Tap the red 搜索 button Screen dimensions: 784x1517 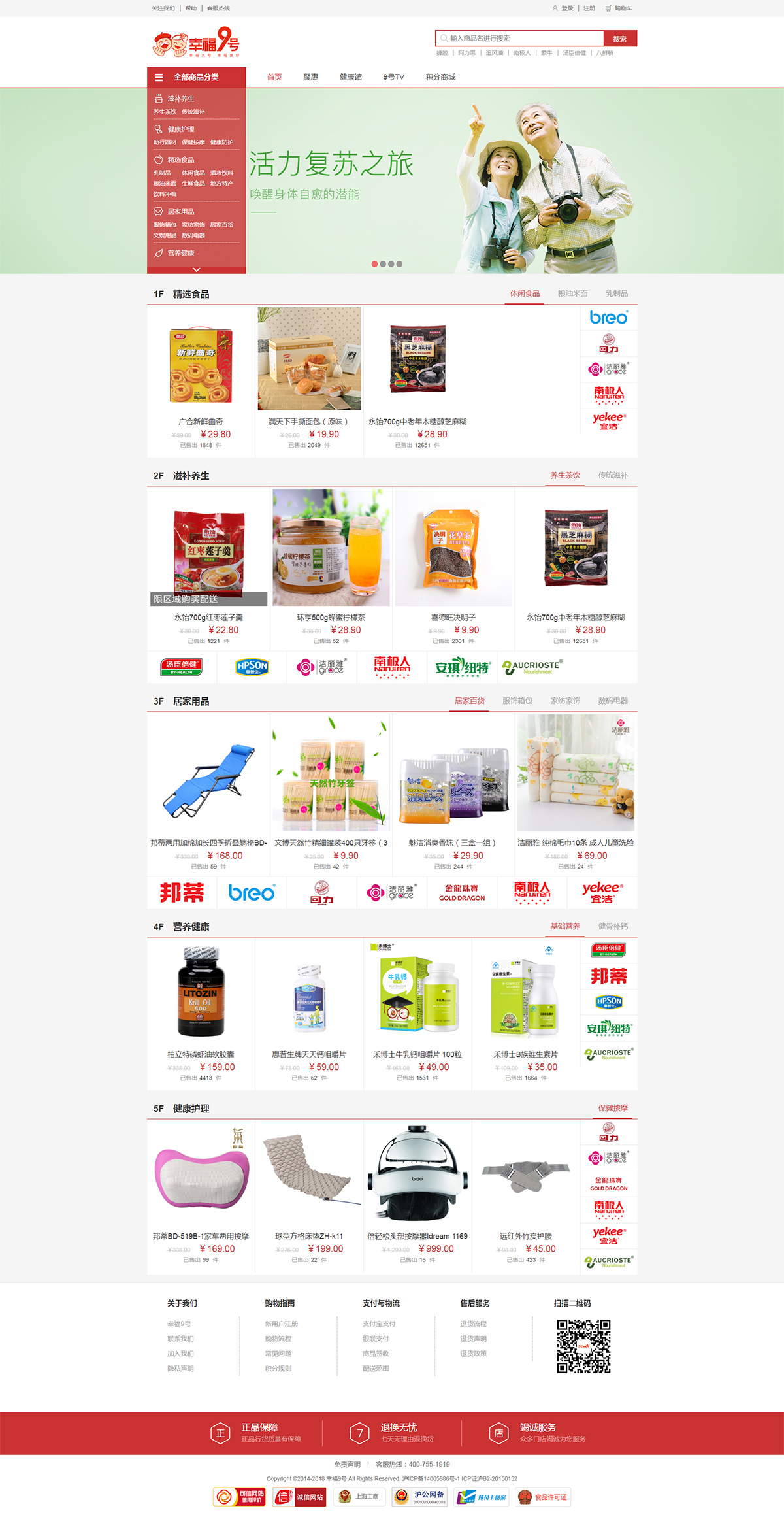coord(619,39)
